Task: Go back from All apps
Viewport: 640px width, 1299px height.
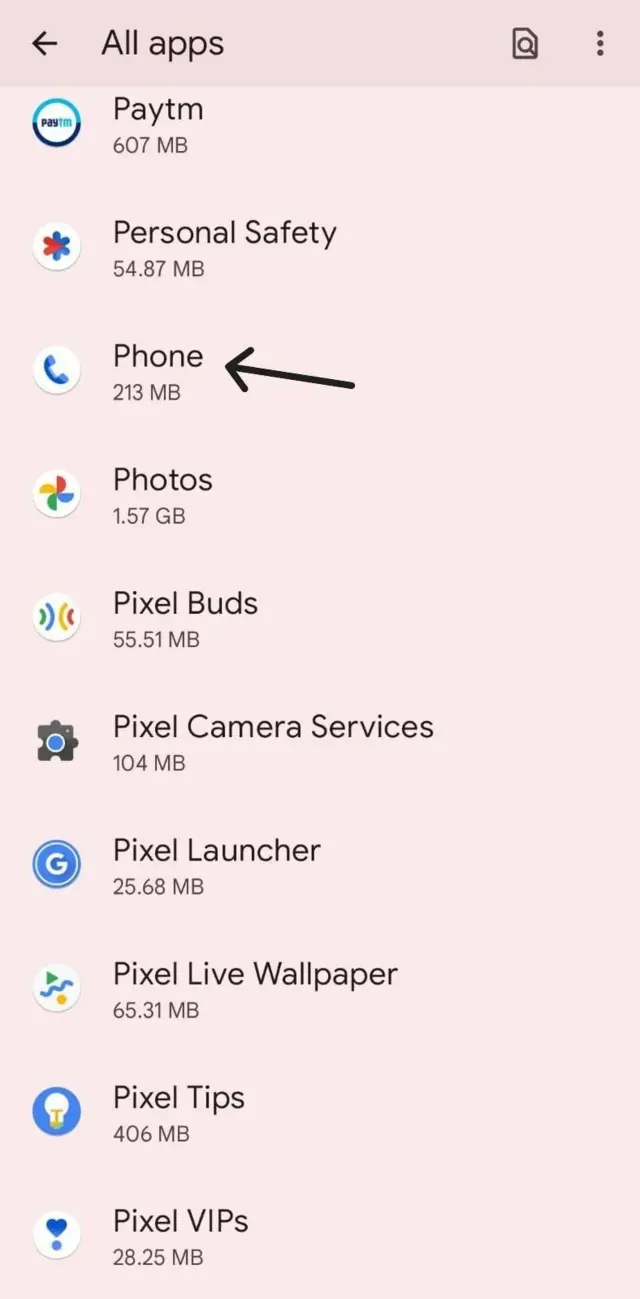Action: (x=44, y=43)
